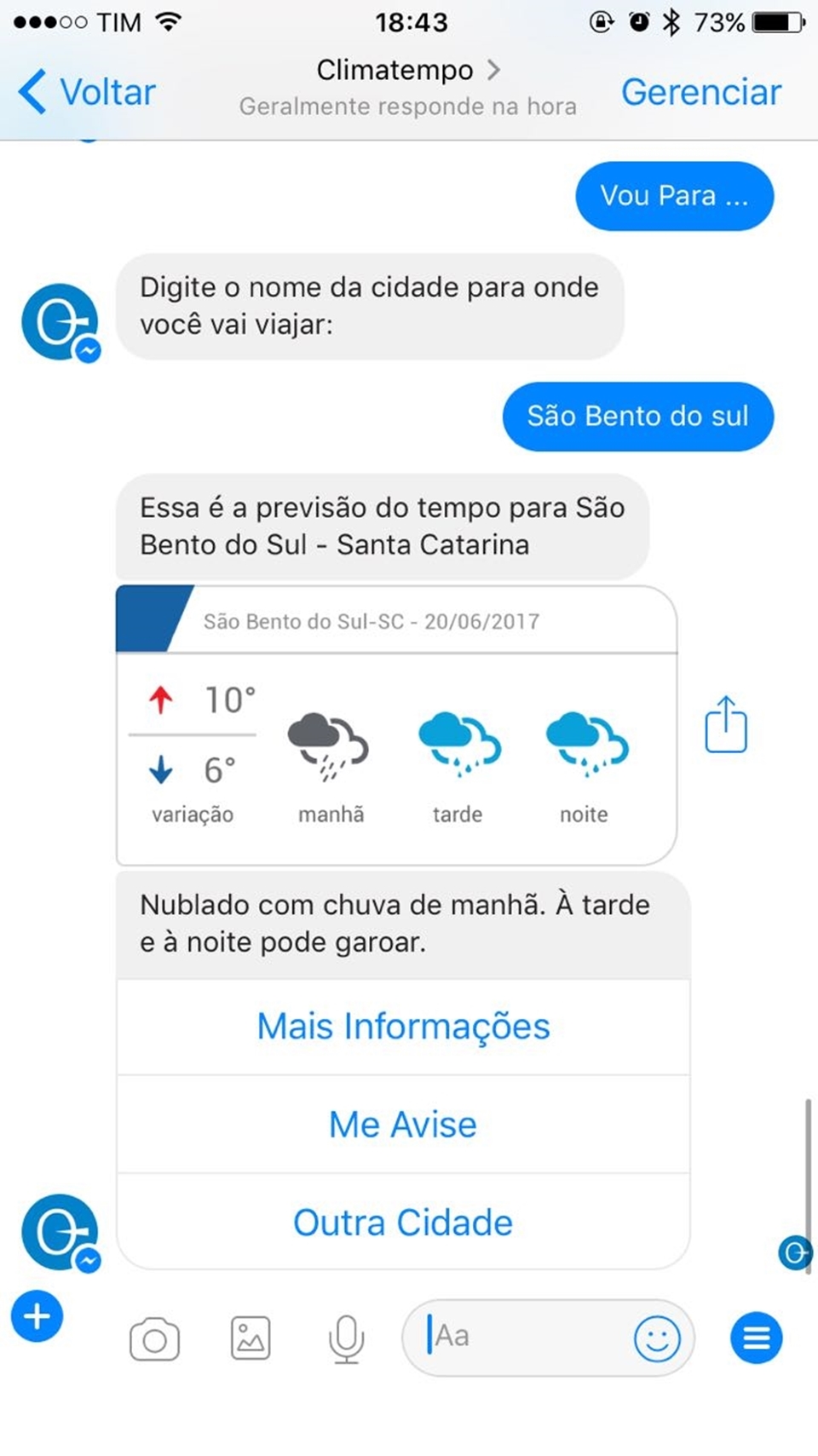Open the emoji picker
Viewport: 818px width, 1456px height.
click(657, 1338)
